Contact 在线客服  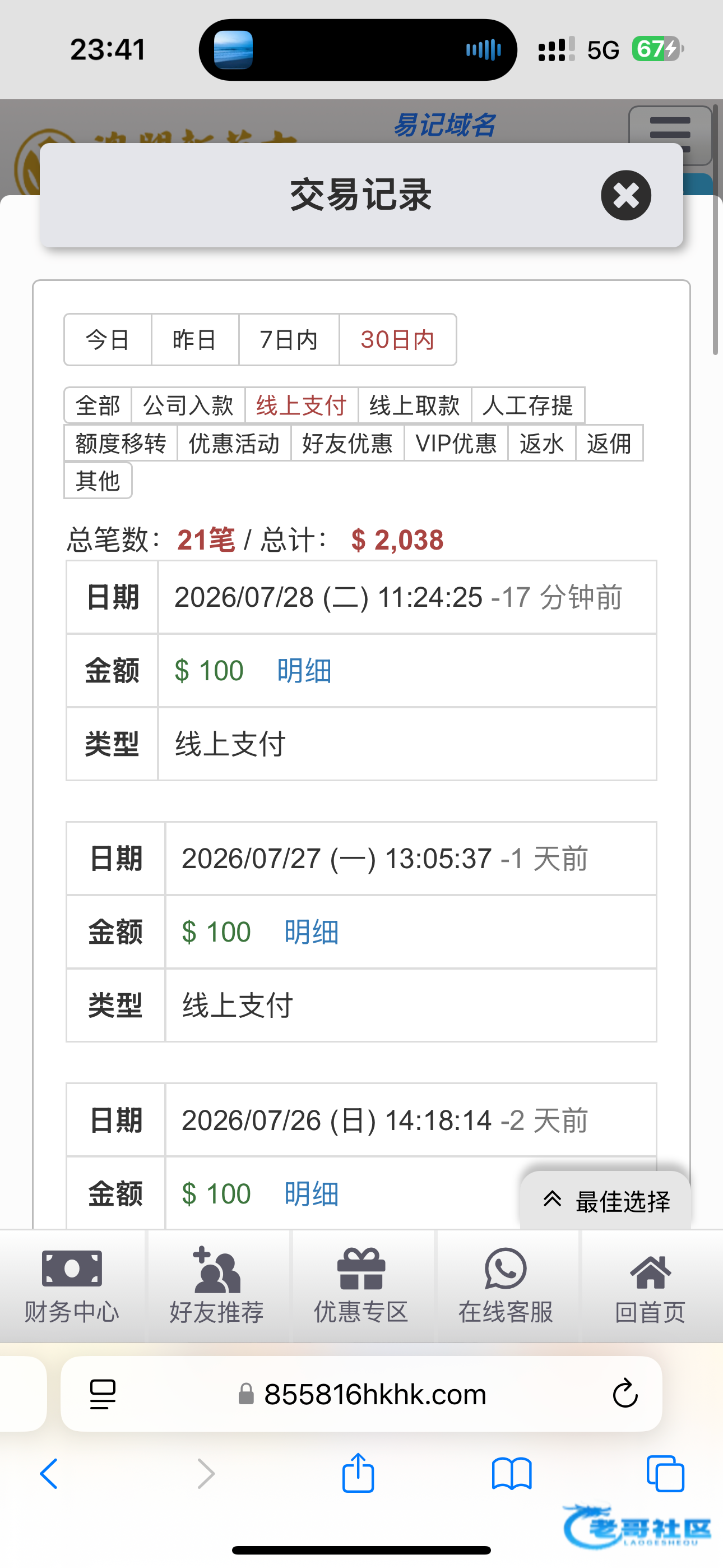(506, 1285)
